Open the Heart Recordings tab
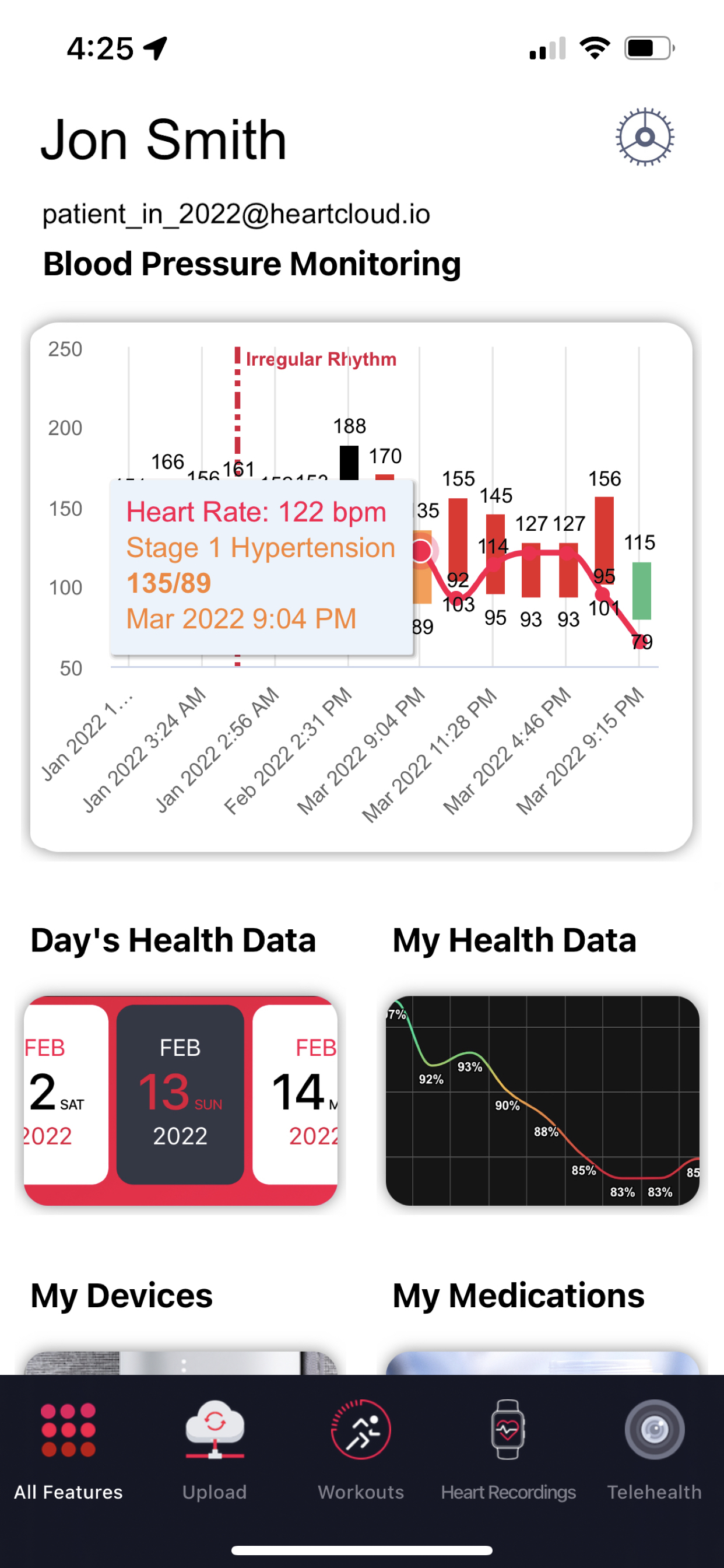Screen dimensions: 724x1568 click(x=508, y=1450)
